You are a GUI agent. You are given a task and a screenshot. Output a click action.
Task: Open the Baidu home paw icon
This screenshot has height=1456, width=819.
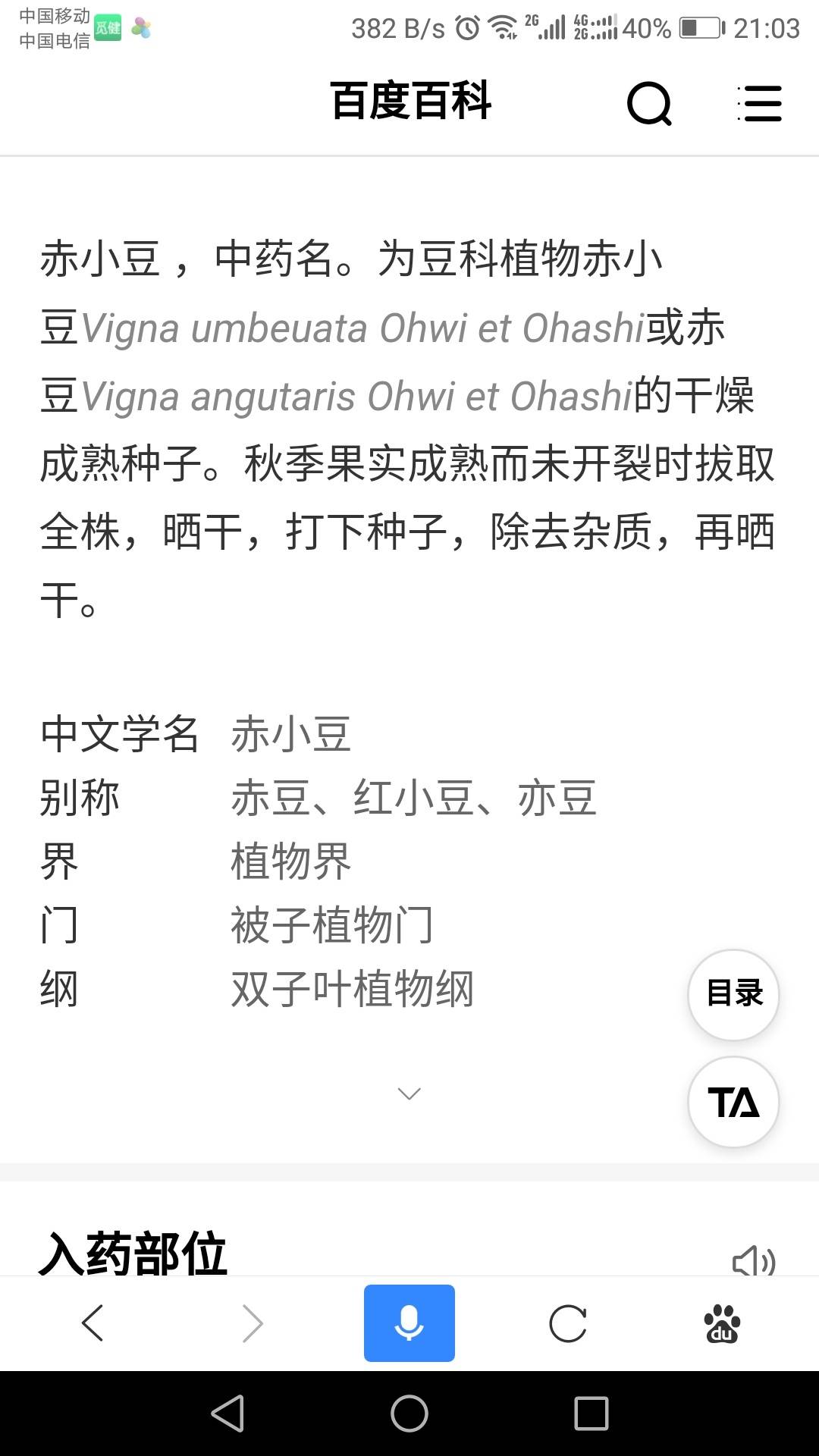722,1324
